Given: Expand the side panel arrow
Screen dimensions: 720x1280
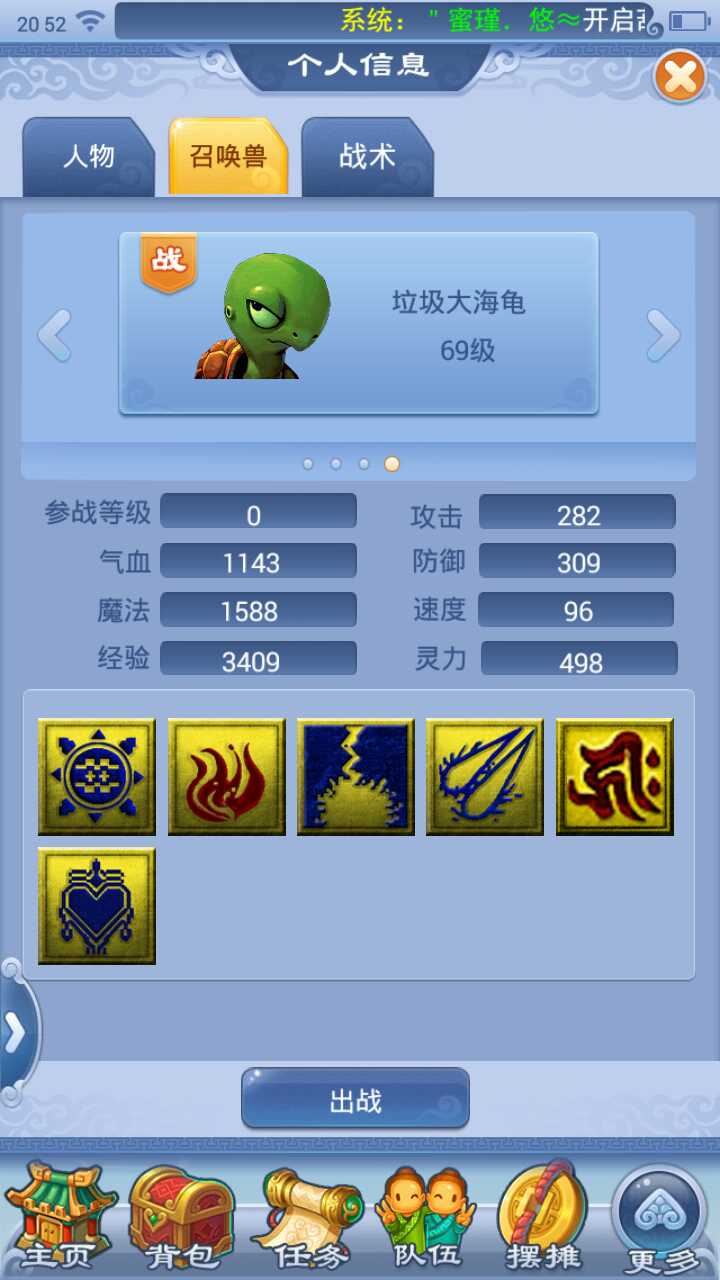Looking at the screenshot, I should point(15,1034).
